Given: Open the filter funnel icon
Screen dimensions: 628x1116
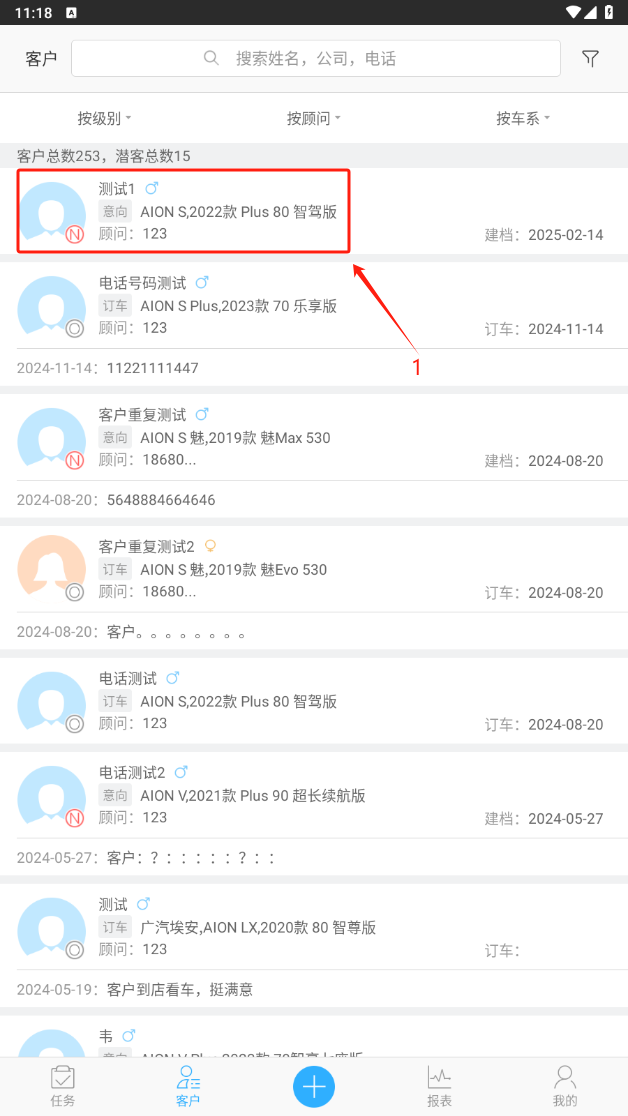Looking at the screenshot, I should click(590, 59).
